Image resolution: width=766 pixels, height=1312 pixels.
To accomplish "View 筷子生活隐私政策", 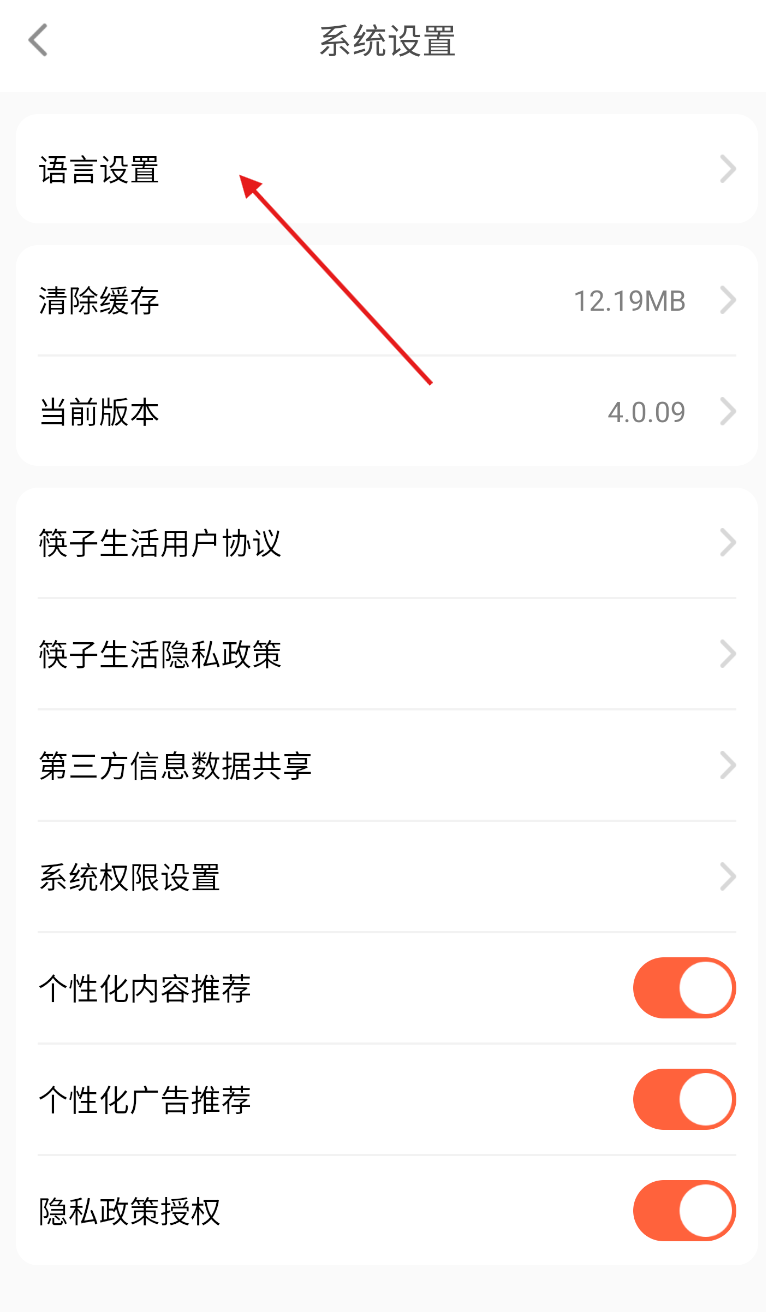I will 387,654.
